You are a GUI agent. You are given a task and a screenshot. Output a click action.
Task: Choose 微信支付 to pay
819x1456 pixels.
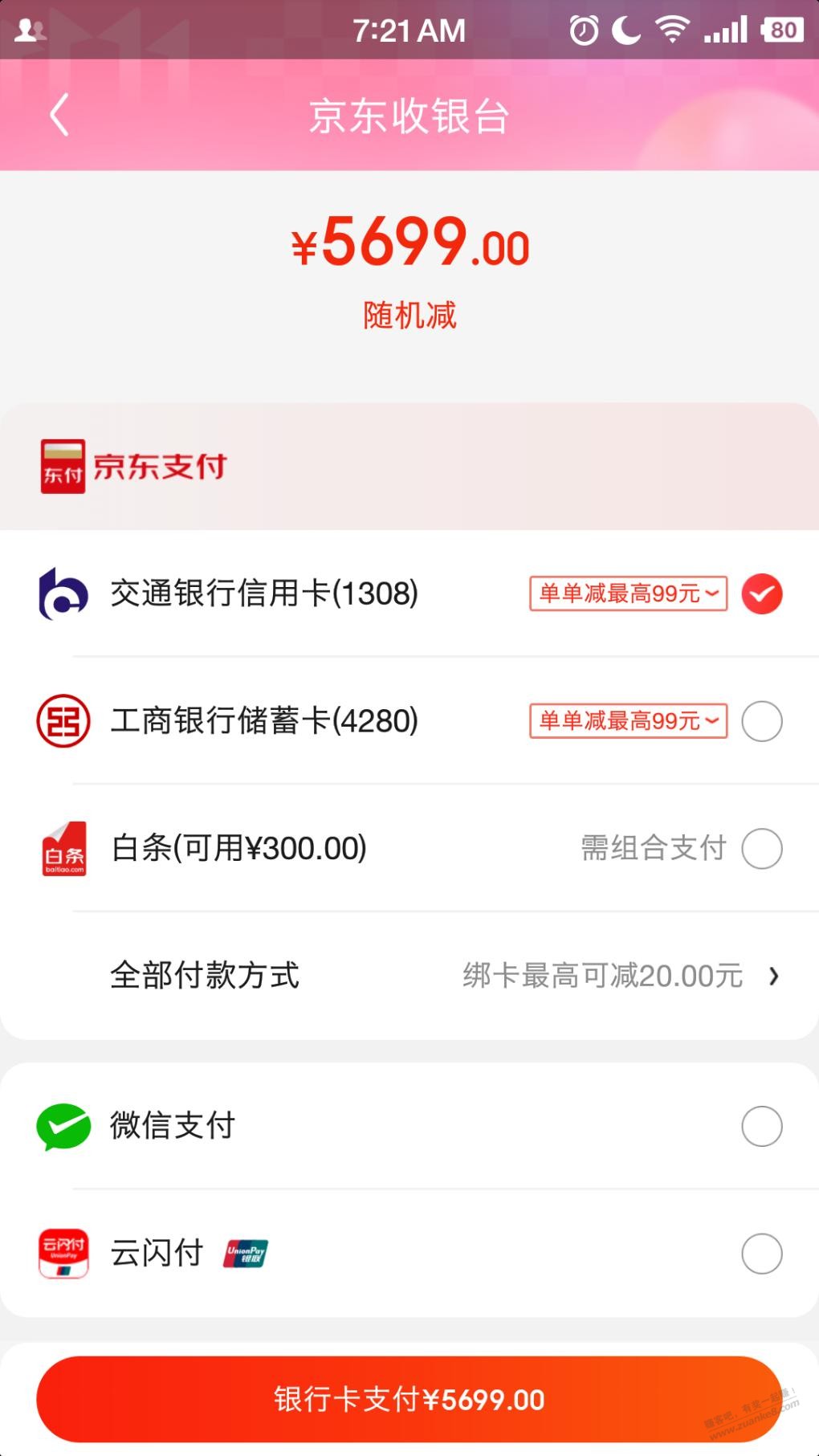[761, 1126]
